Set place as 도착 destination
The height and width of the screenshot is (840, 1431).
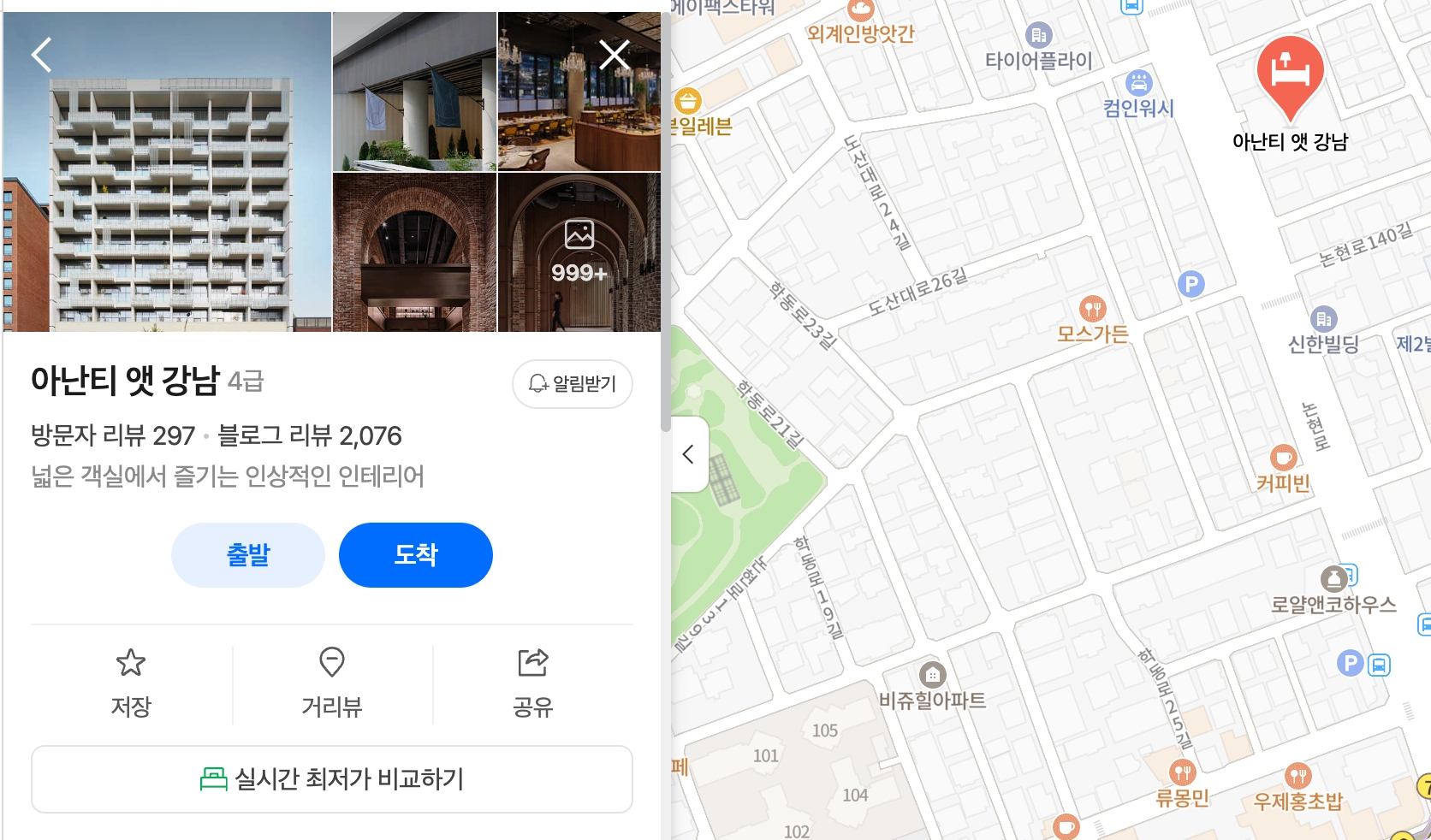(x=416, y=555)
